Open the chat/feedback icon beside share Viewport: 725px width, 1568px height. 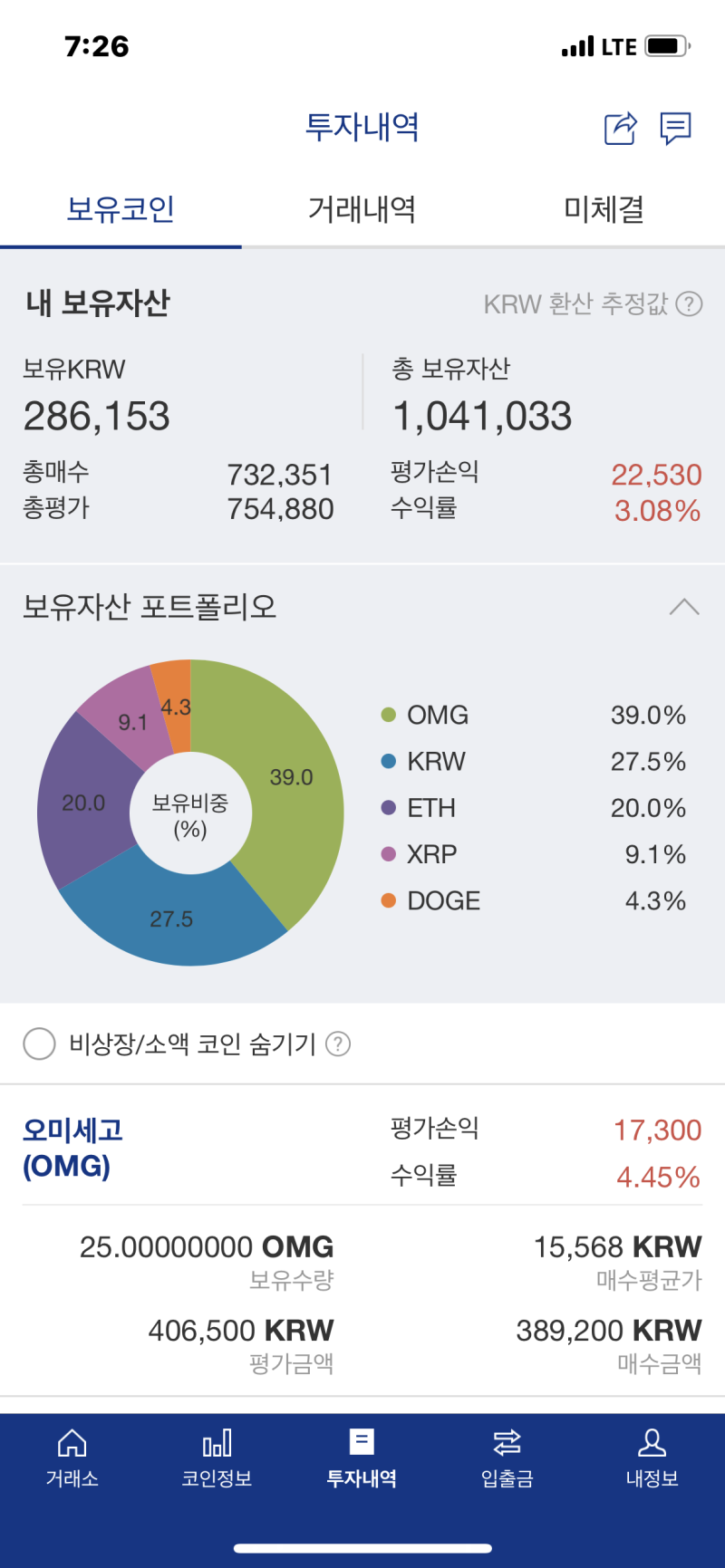pos(676,129)
